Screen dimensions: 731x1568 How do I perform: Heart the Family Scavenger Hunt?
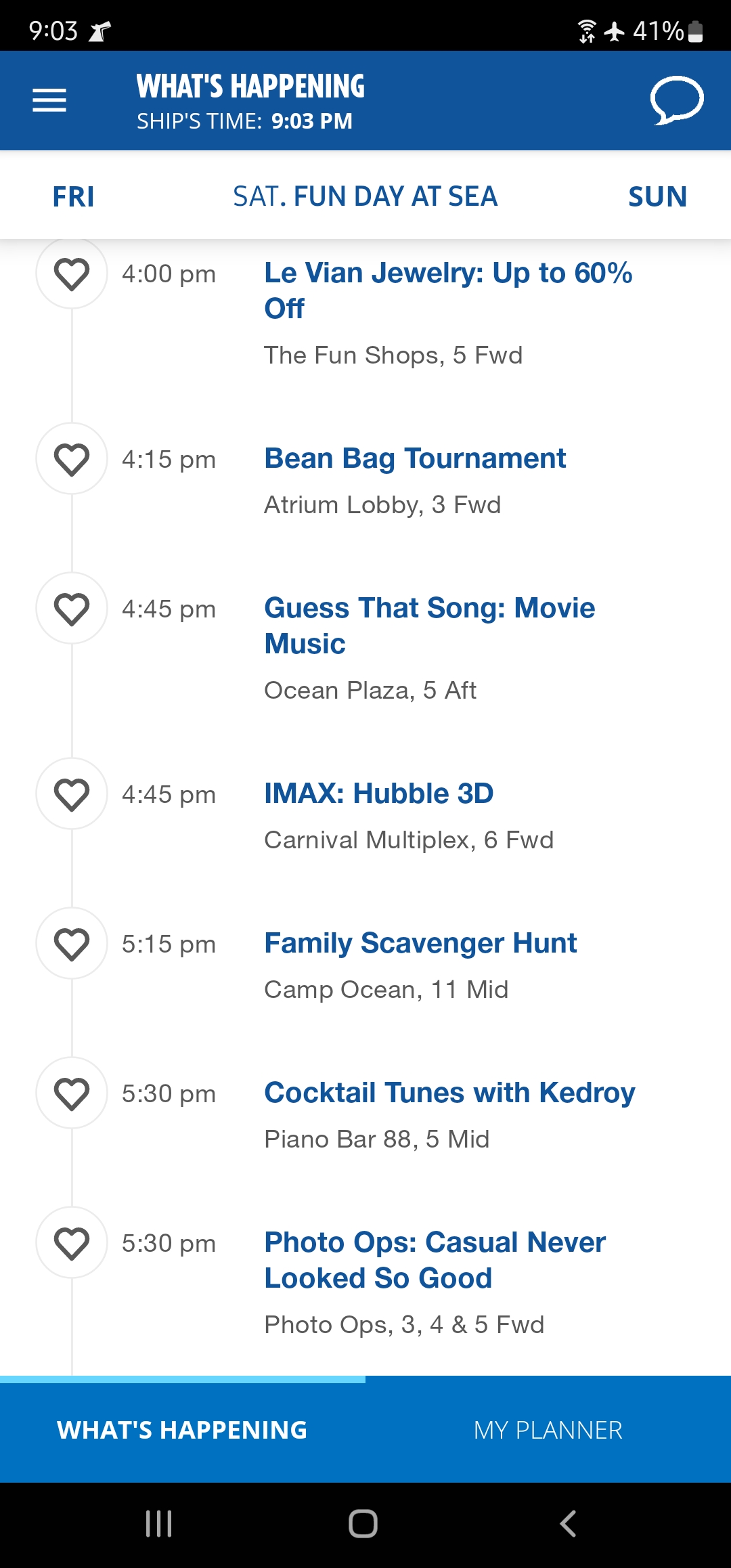tap(72, 944)
